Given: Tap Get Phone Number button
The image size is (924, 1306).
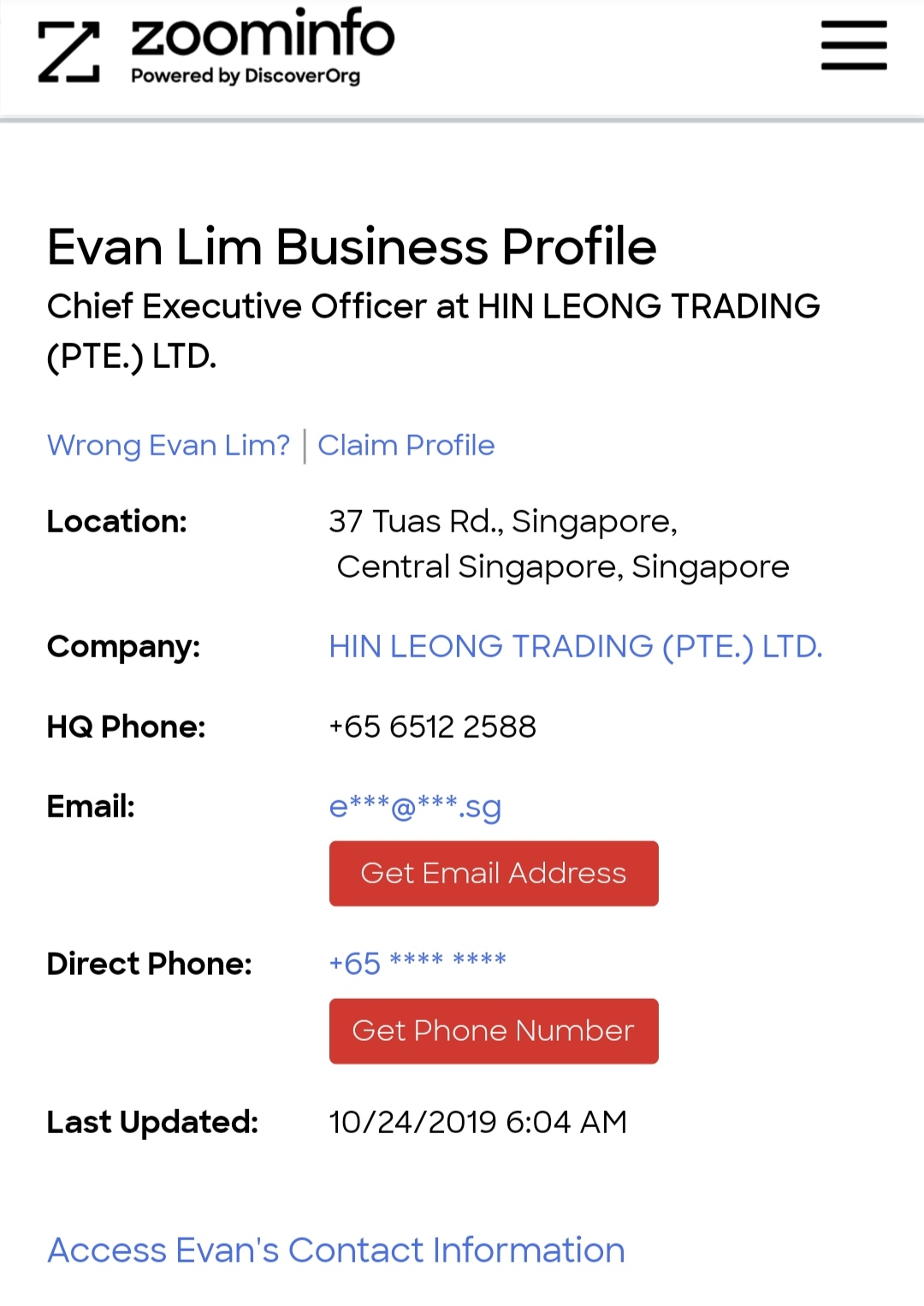Looking at the screenshot, I should tap(494, 1030).
